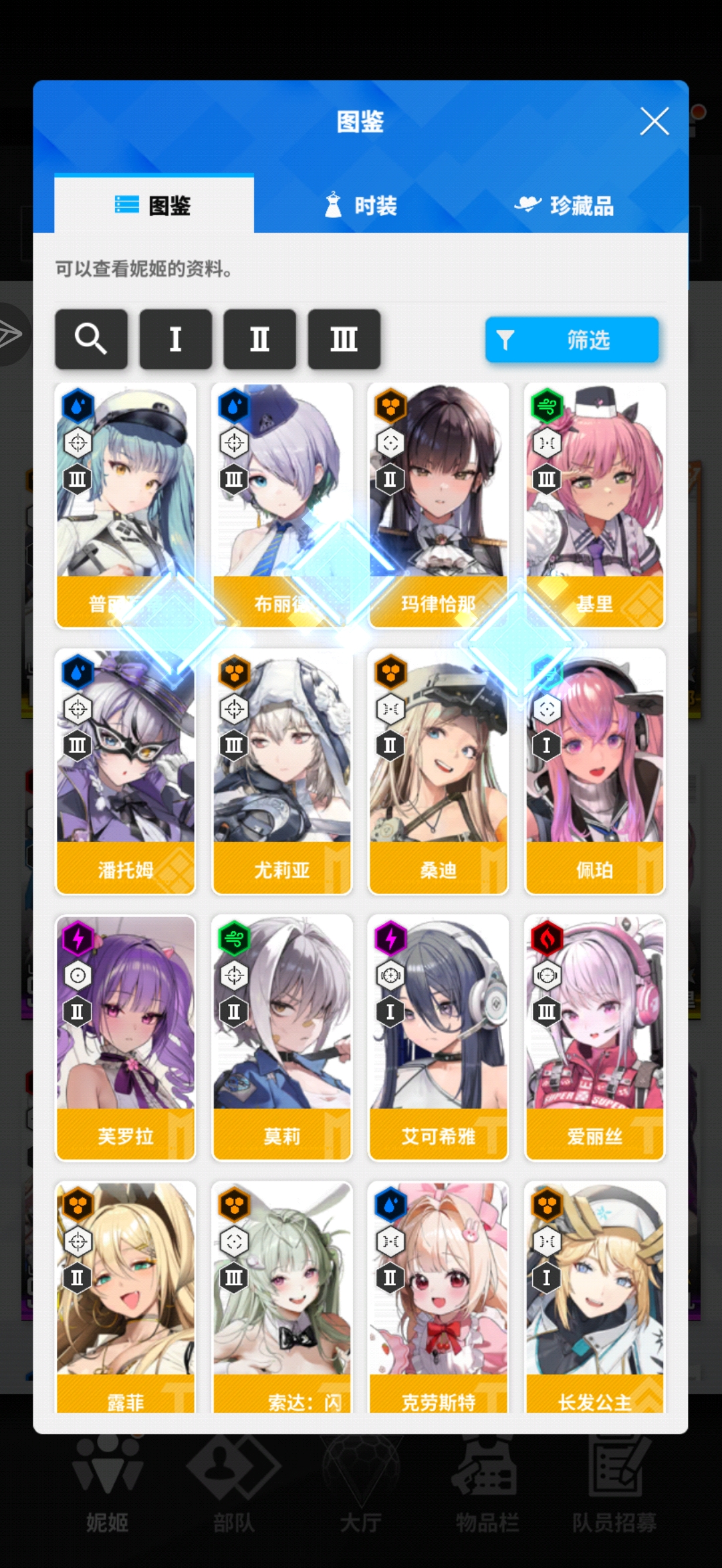722x1568 pixels.
Task: Open the search magnifier button
Action: pyautogui.click(x=91, y=339)
